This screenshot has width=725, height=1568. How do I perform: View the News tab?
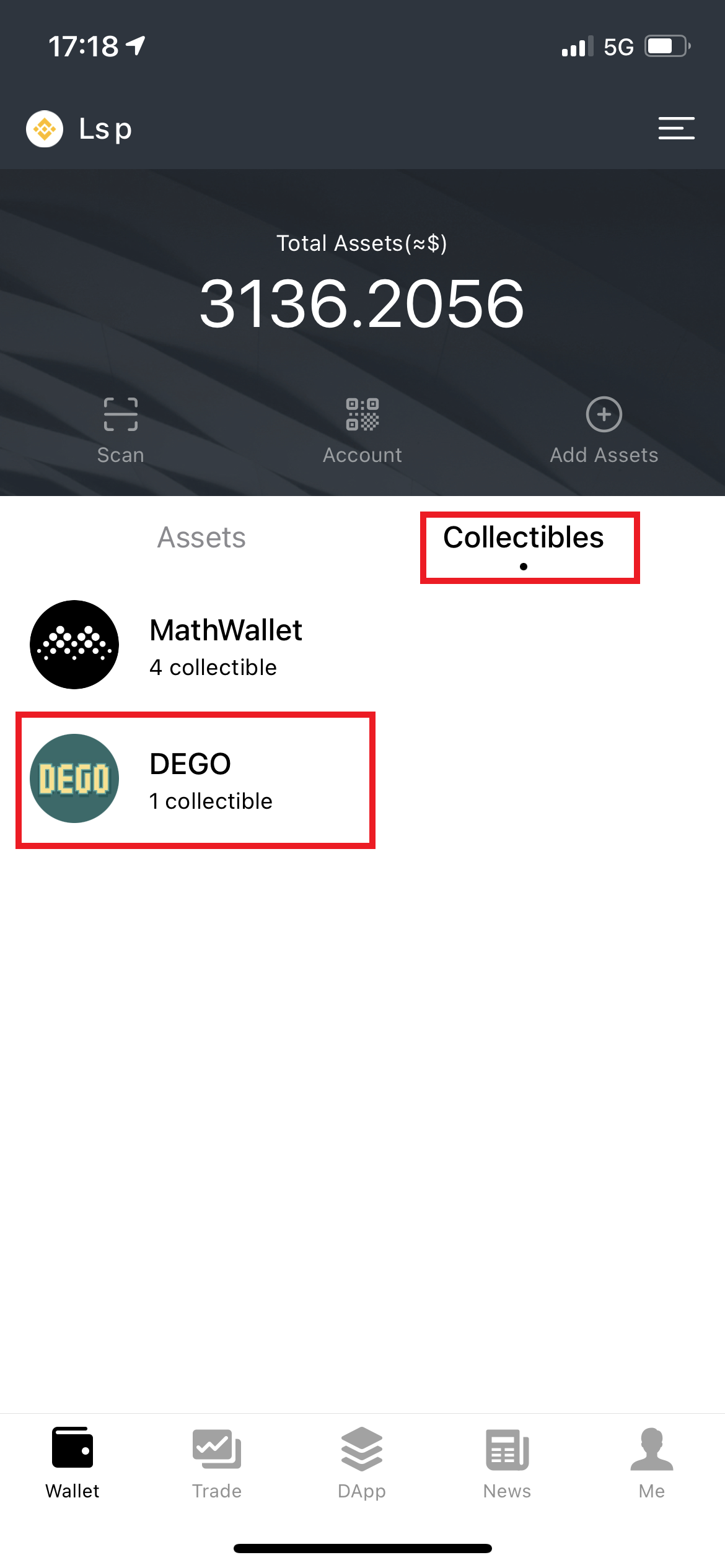pos(507,1464)
